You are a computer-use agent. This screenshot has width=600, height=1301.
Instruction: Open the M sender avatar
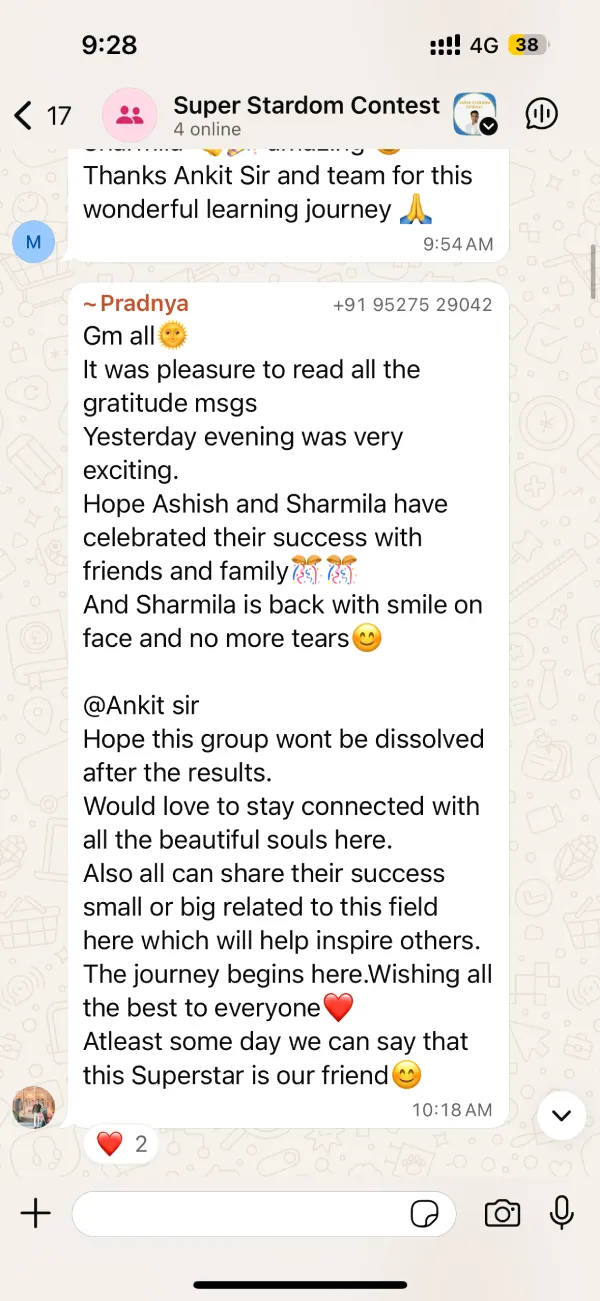[x=33, y=242]
